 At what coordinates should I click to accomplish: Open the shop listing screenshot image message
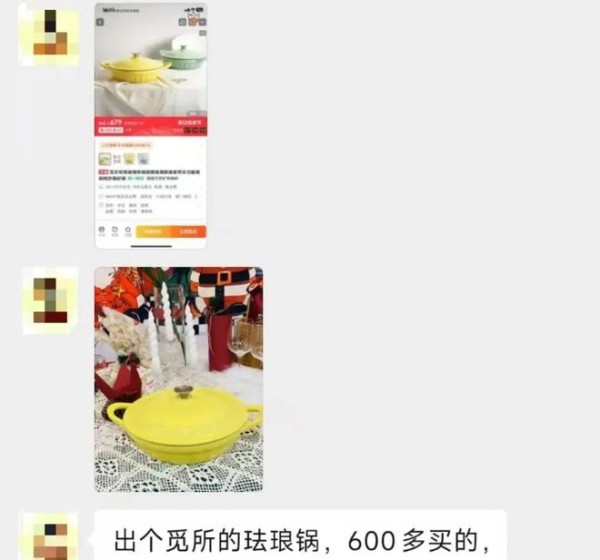tap(151, 125)
